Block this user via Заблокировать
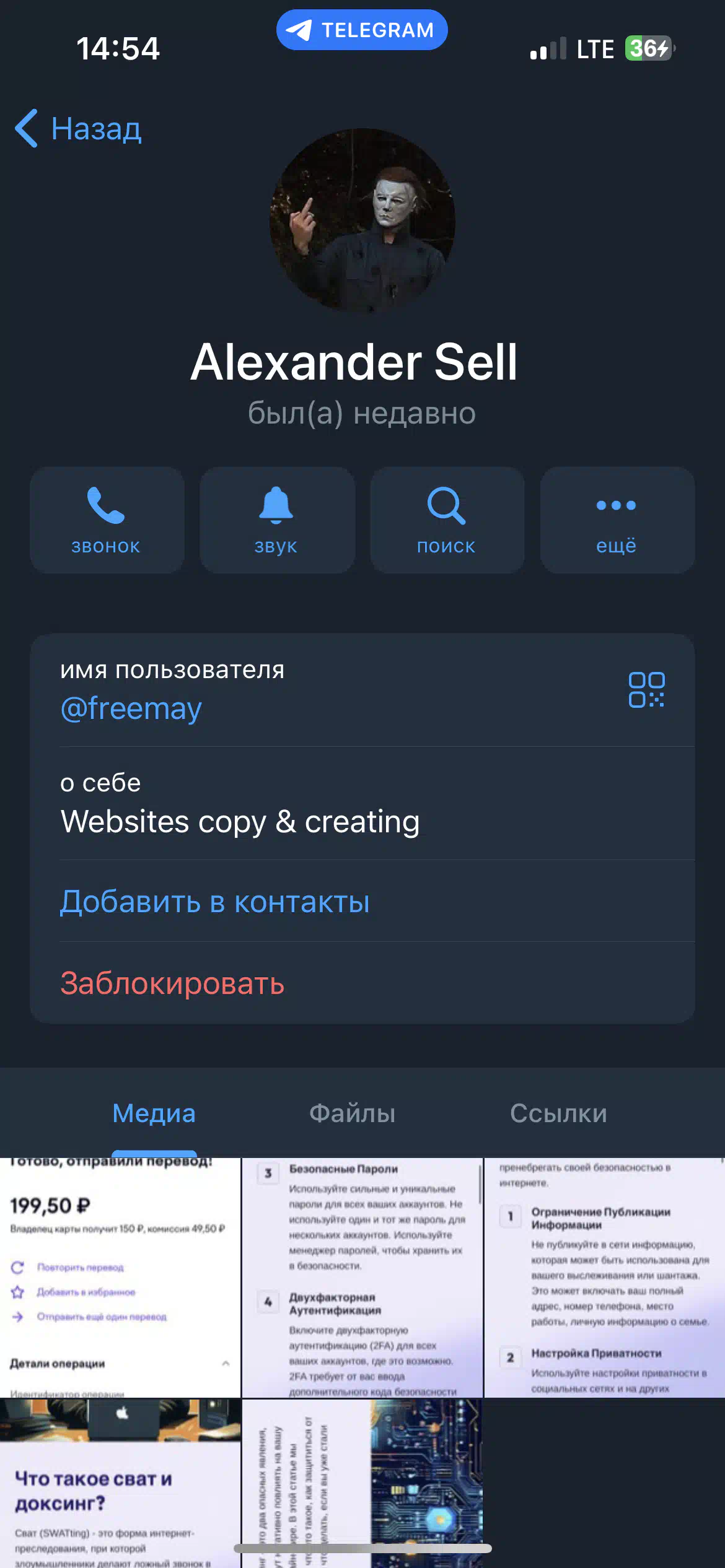 pyautogui.click(x=172, y=983)
